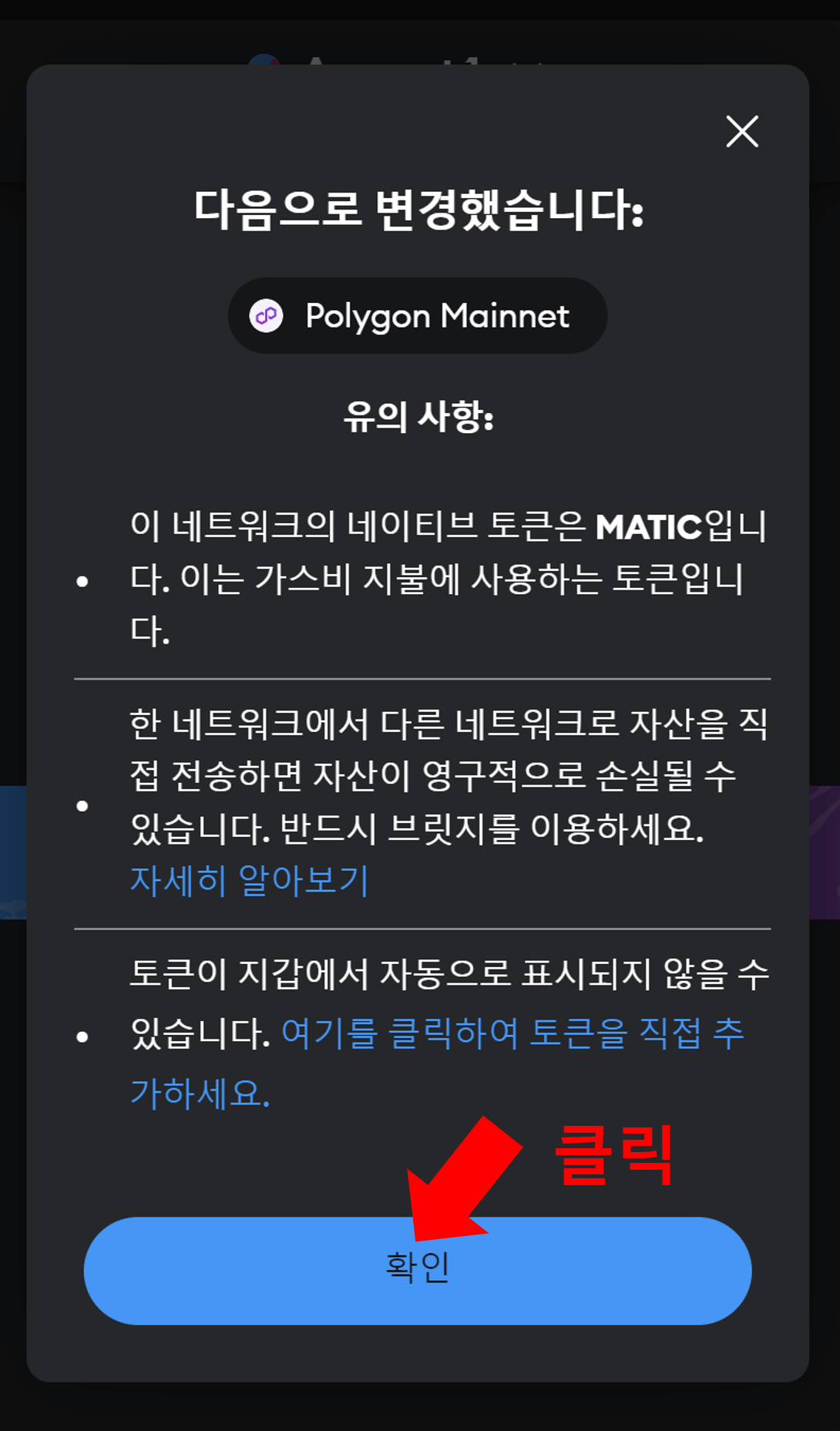Screen dimensions: 840x1431
Task: Click the circular icon background inside the network badge
Action: (x=267, y=314)
